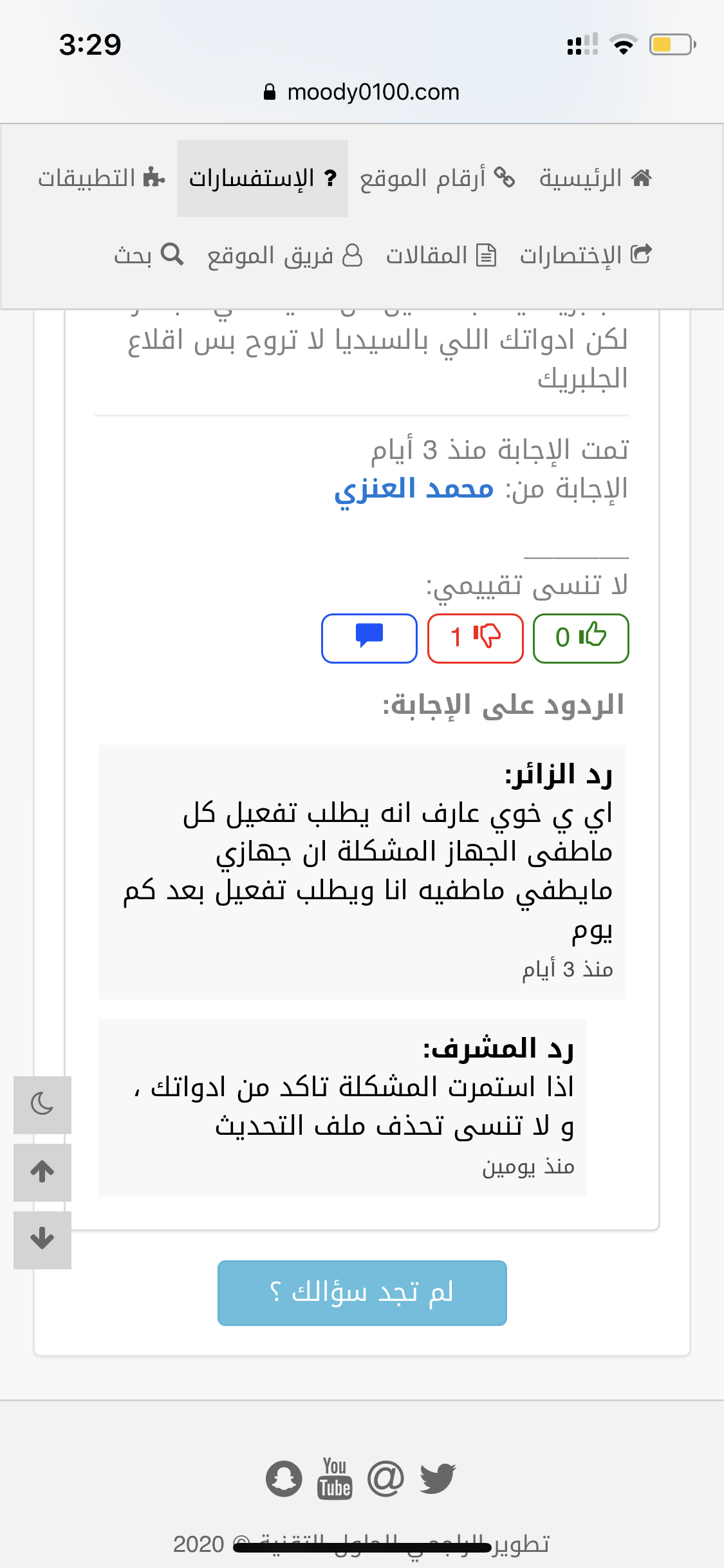Go to أرقام الموقع page
The width and height of the screenshot is (724, 1568).
click(437, 178)
